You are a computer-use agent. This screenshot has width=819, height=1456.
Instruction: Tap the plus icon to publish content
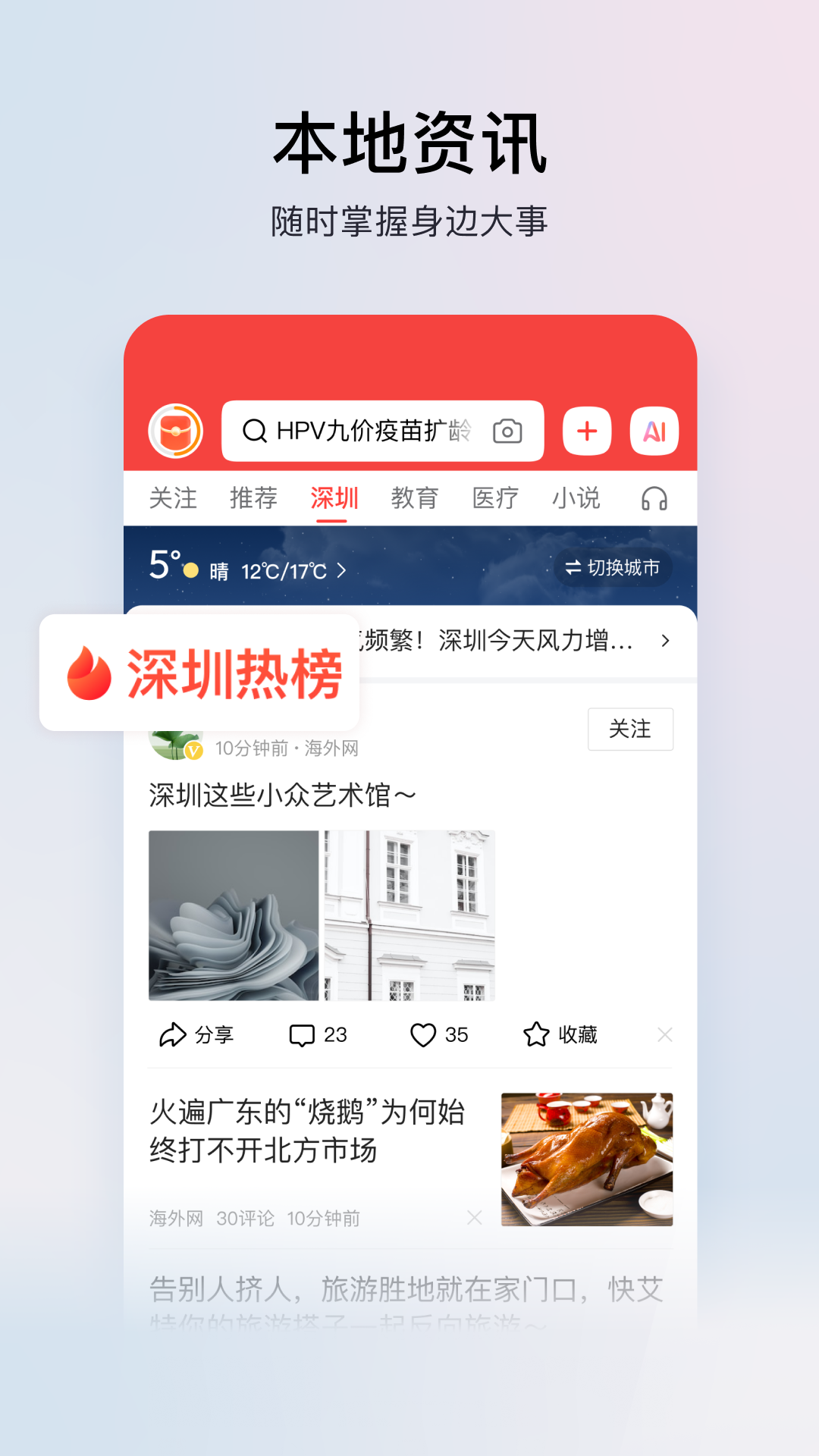click(587, 430)
